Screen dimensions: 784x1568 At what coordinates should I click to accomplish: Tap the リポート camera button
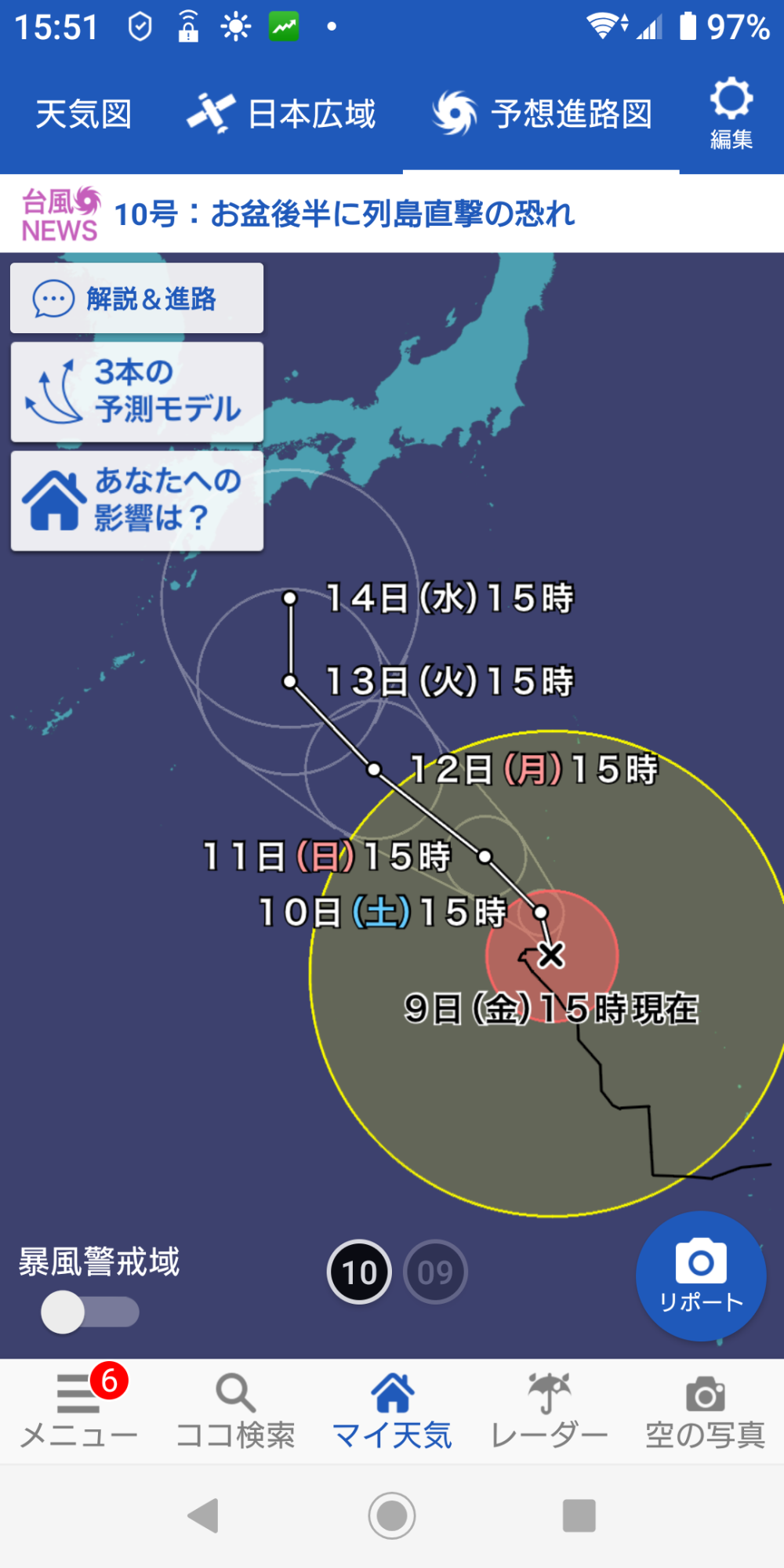click(x=701, y=1276)
